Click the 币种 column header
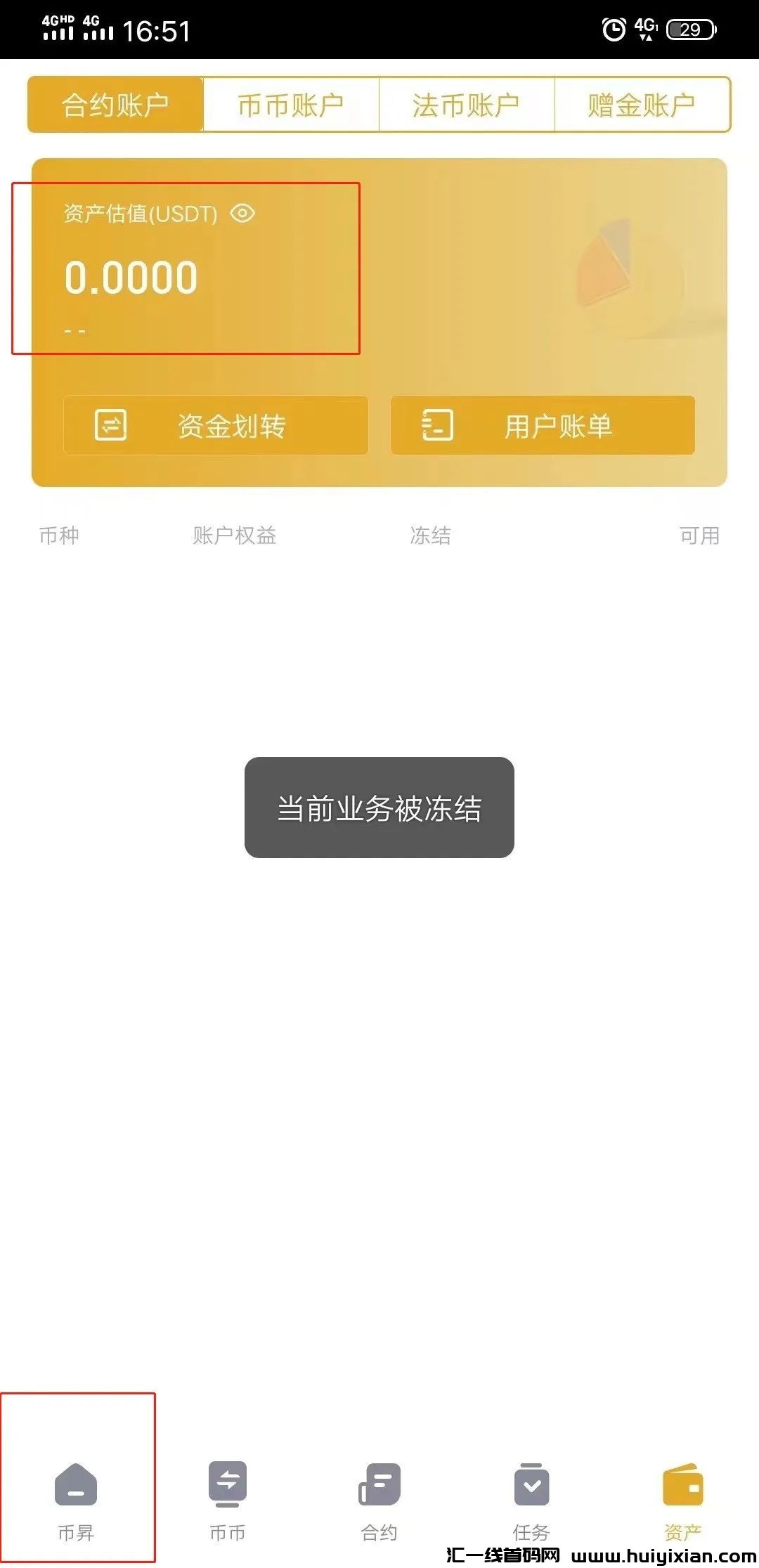Image resolution: width=759 pixels, height=1568 pixels. point(60,536)
